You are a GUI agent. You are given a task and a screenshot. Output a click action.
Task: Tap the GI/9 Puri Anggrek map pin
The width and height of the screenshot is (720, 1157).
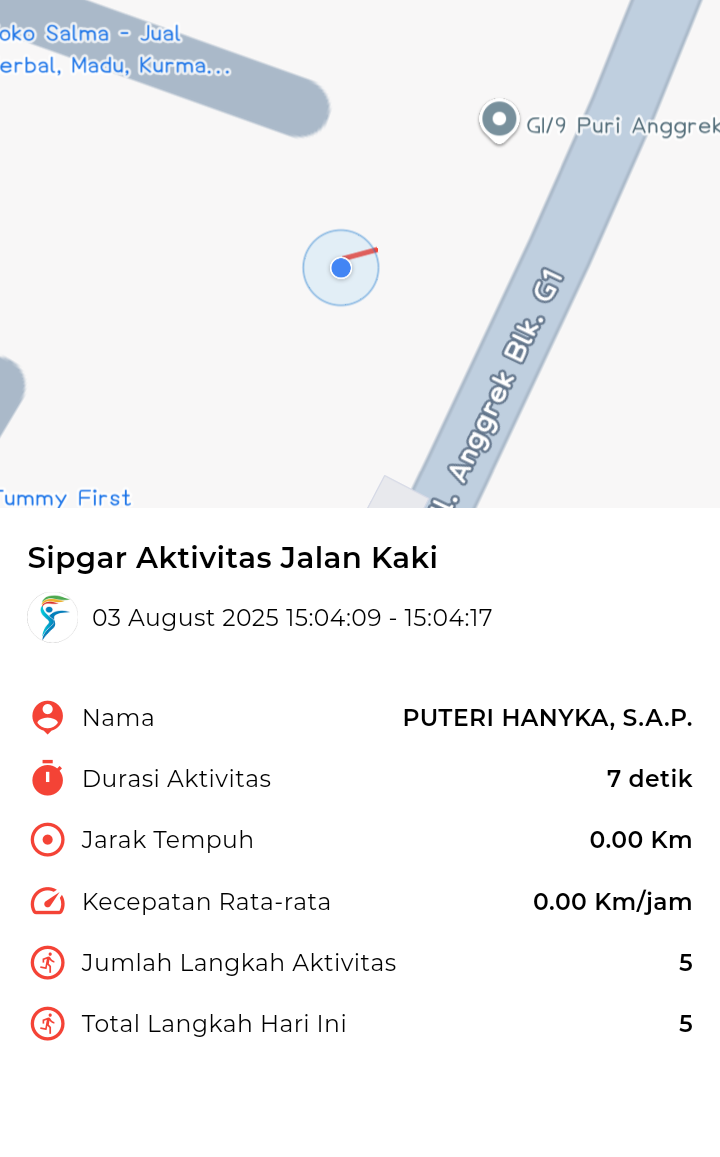tap(499, 121)
